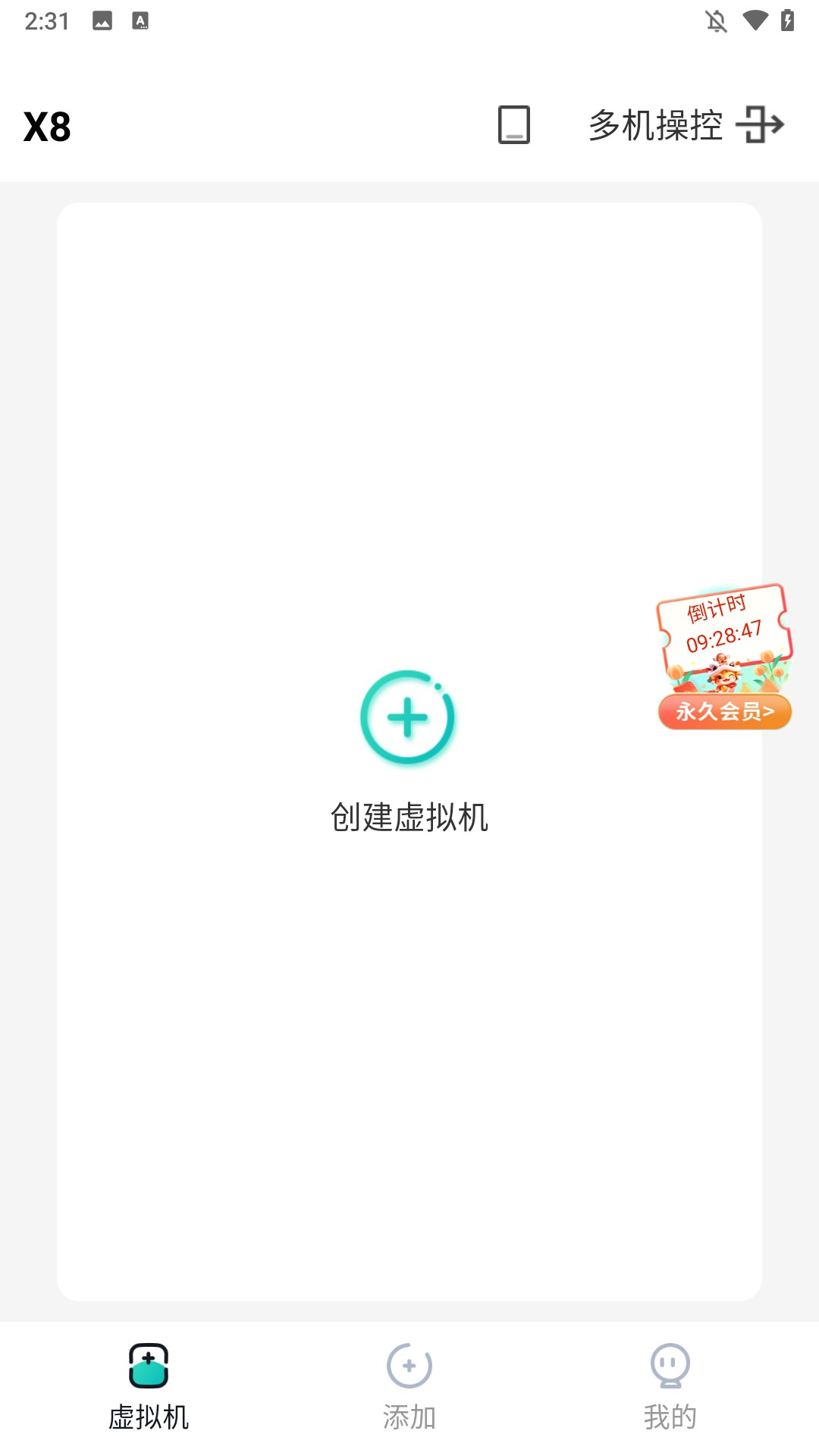The image size is (819, 1456).
Task: Tap the X8 app title
Action: click(x=47, y=126)
